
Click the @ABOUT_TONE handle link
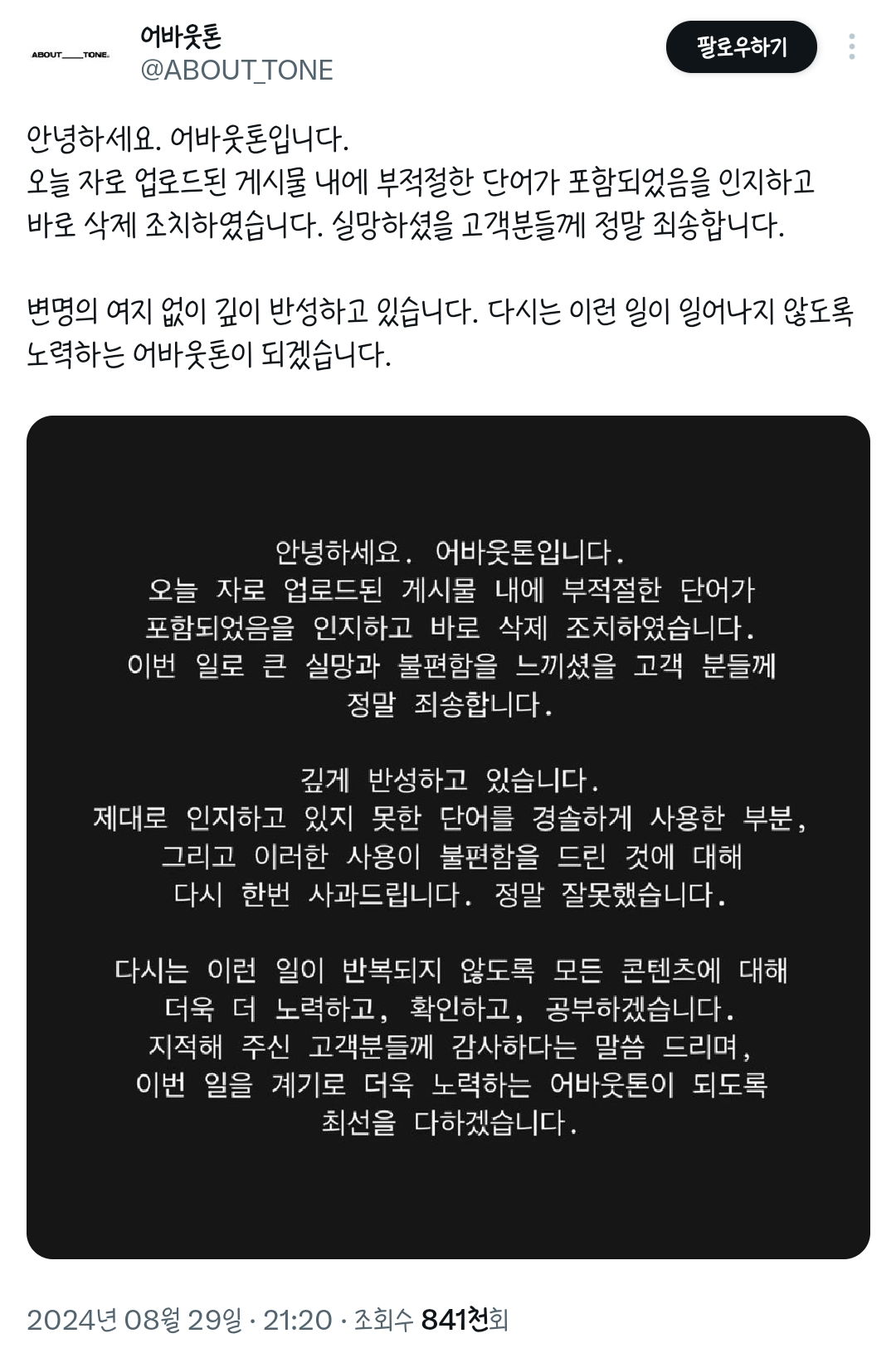(235, 71)
